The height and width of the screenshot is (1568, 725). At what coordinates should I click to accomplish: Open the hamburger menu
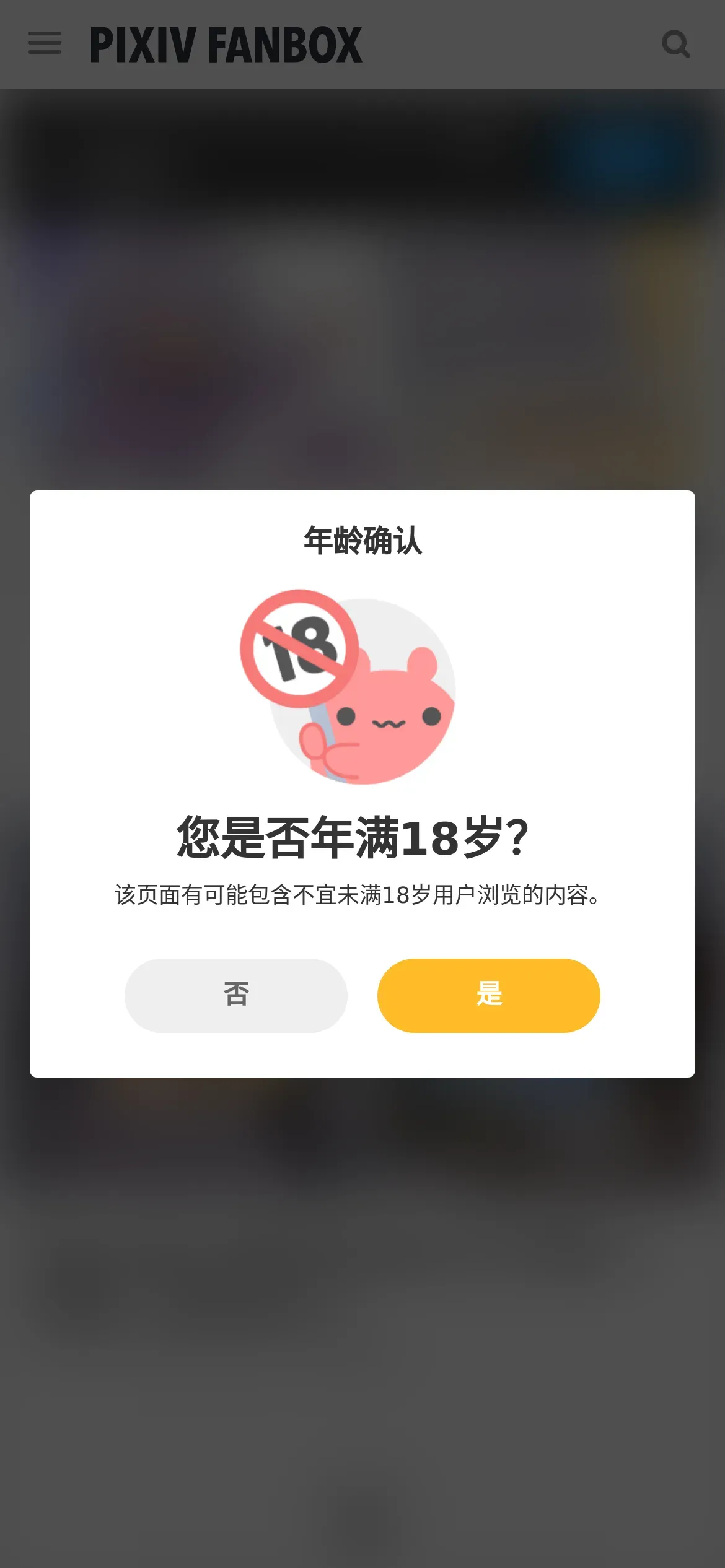point(45,43)
